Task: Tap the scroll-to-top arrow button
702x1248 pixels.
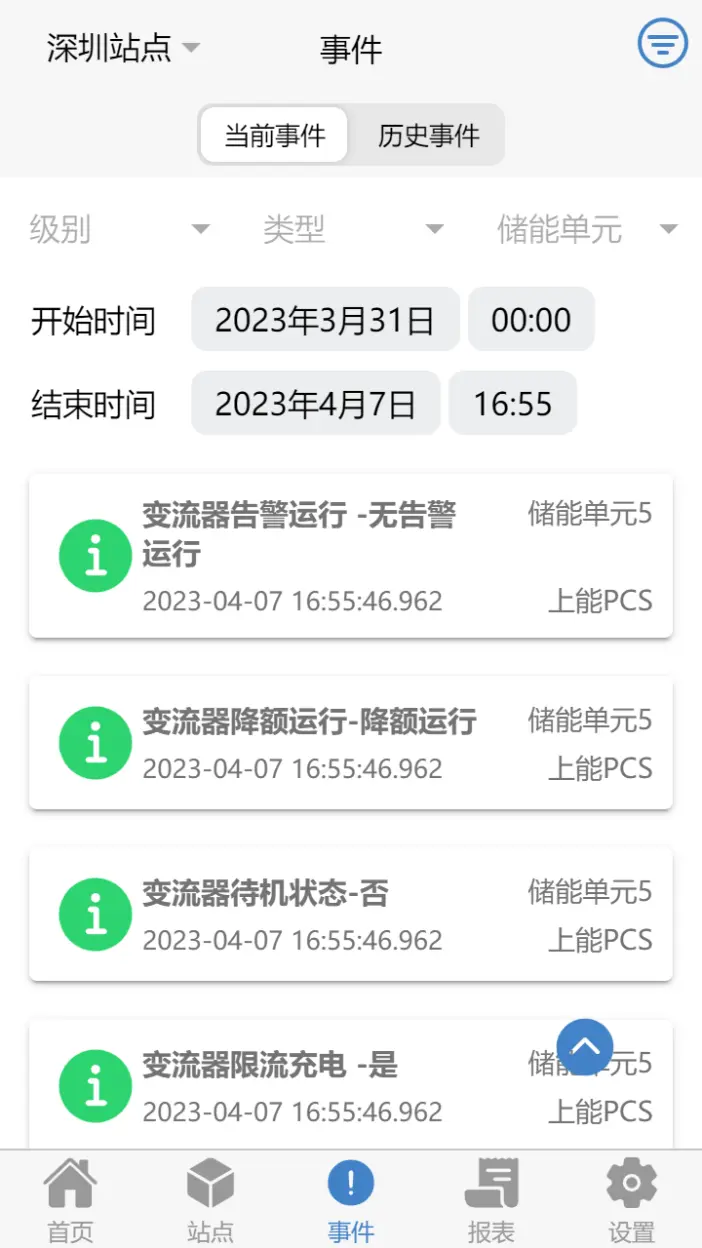Action: [585, 1047]
